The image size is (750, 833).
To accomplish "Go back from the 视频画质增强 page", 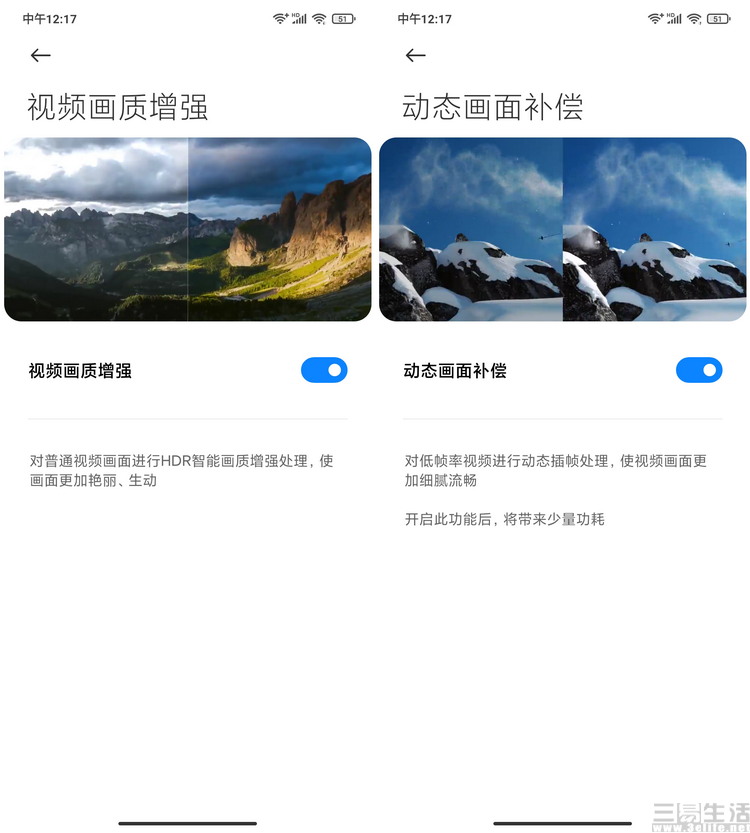I will coord(40,56).
